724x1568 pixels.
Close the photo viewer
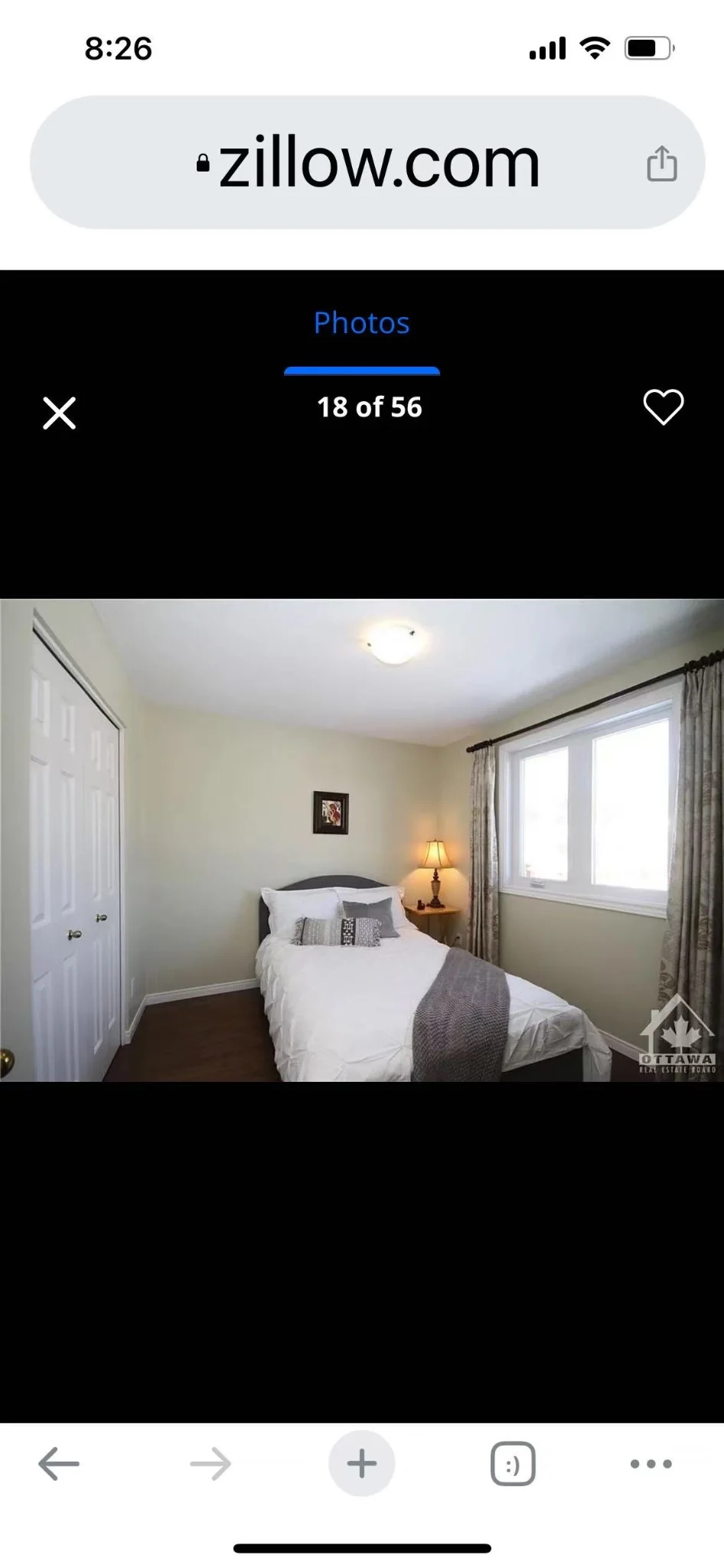point(59,413)
